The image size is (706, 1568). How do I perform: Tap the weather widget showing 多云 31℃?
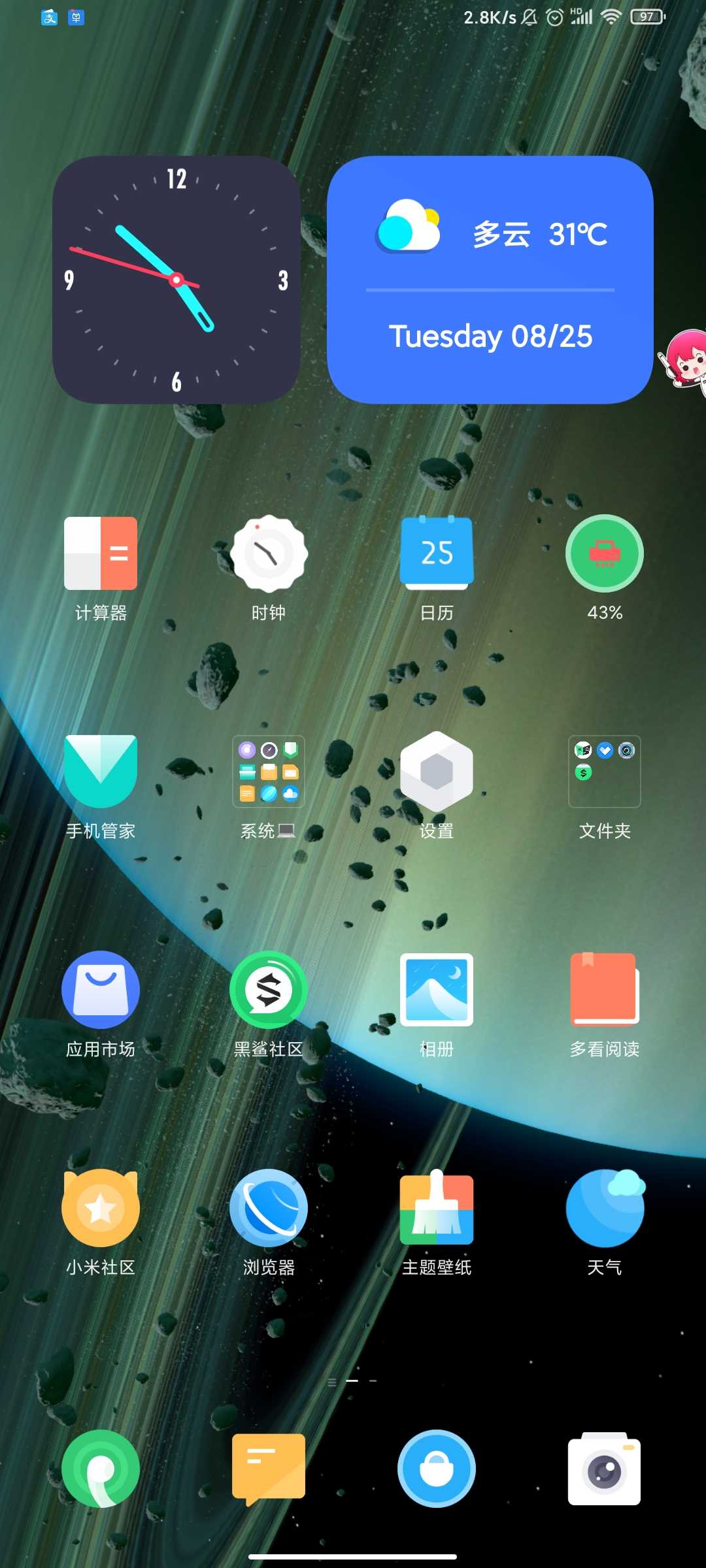pos(490,280)
